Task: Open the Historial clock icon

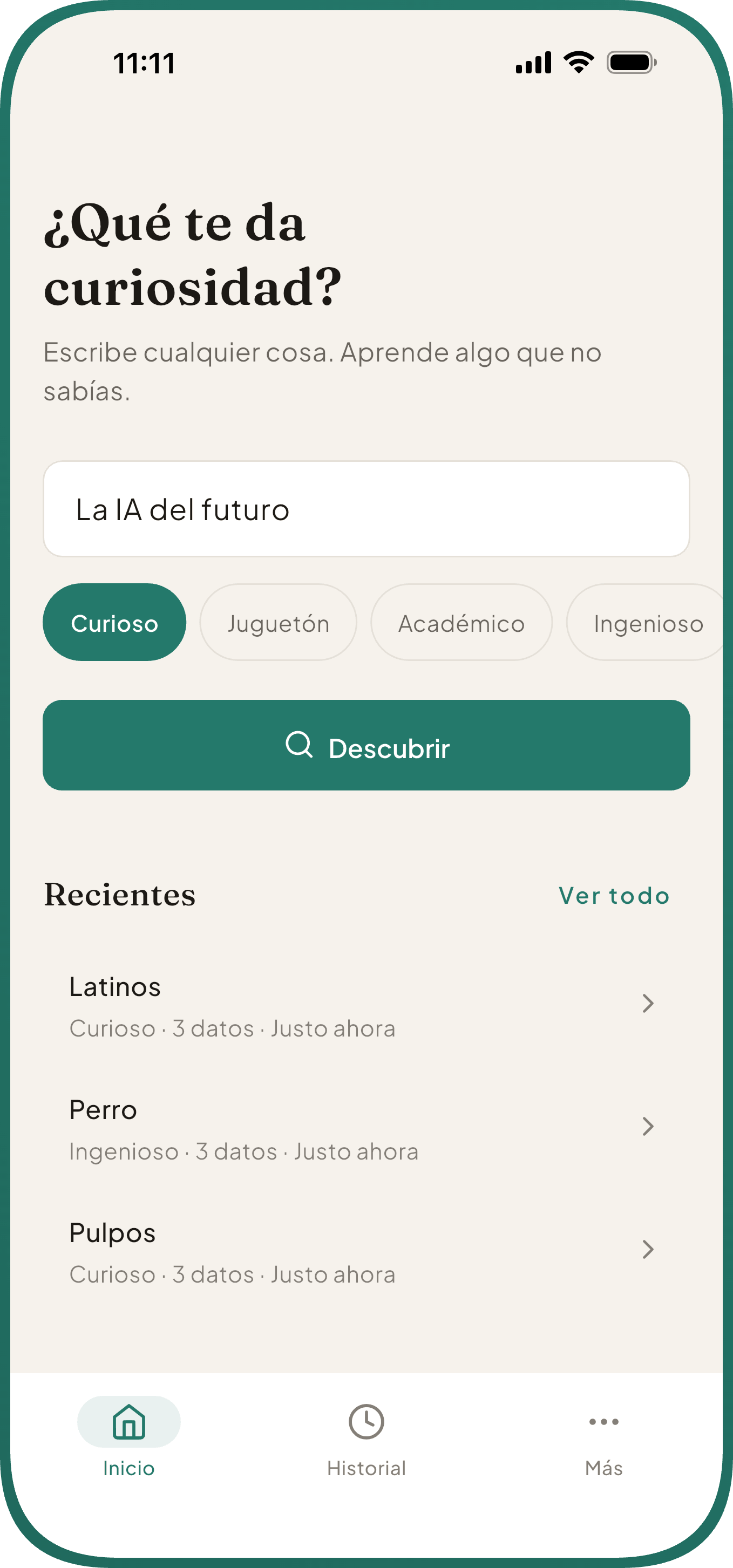Action: (366, 1421)
